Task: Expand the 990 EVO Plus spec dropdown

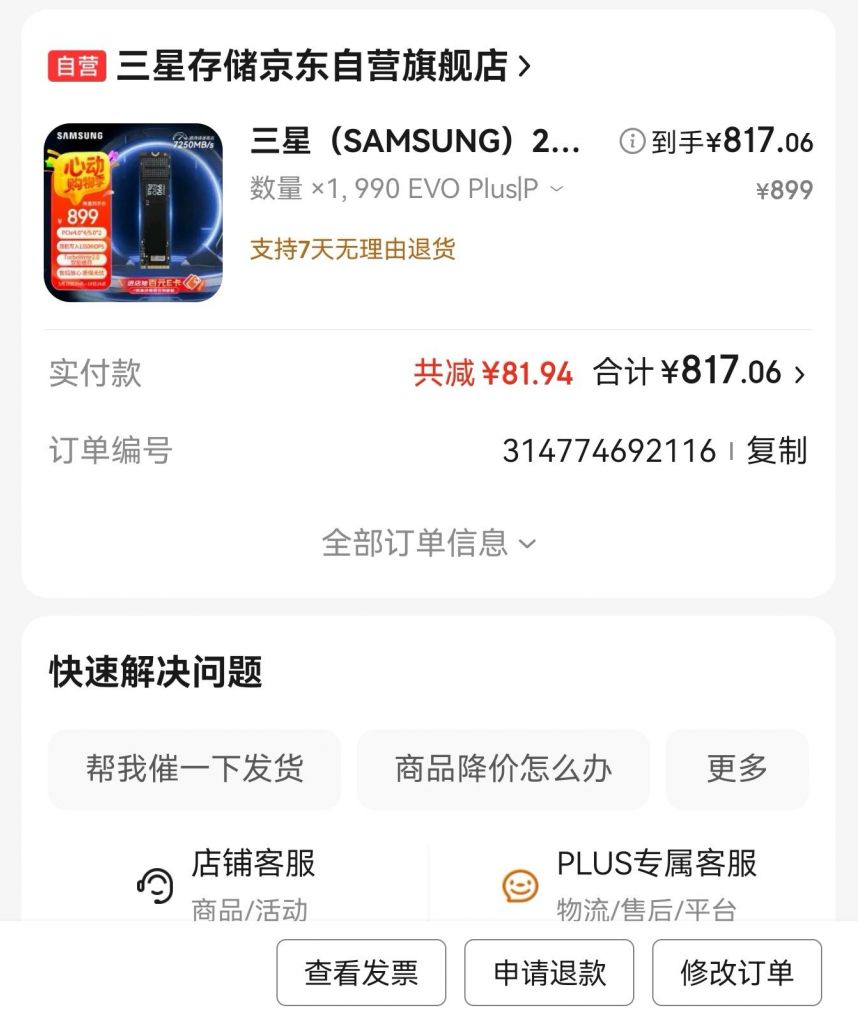Action: point(556,187)
